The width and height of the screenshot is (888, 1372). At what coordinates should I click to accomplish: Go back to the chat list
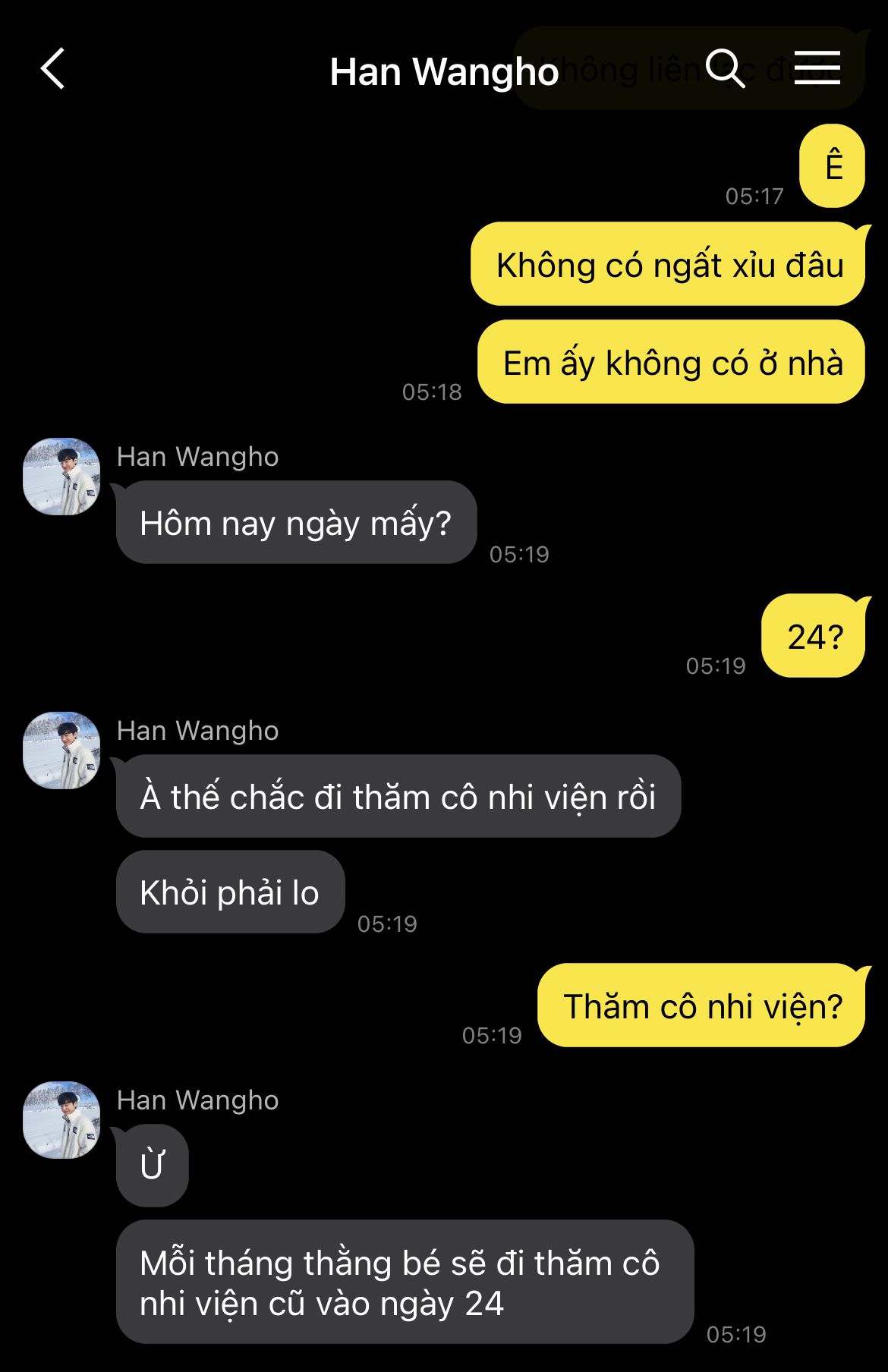pyautogui.click(x=53, y=70)
